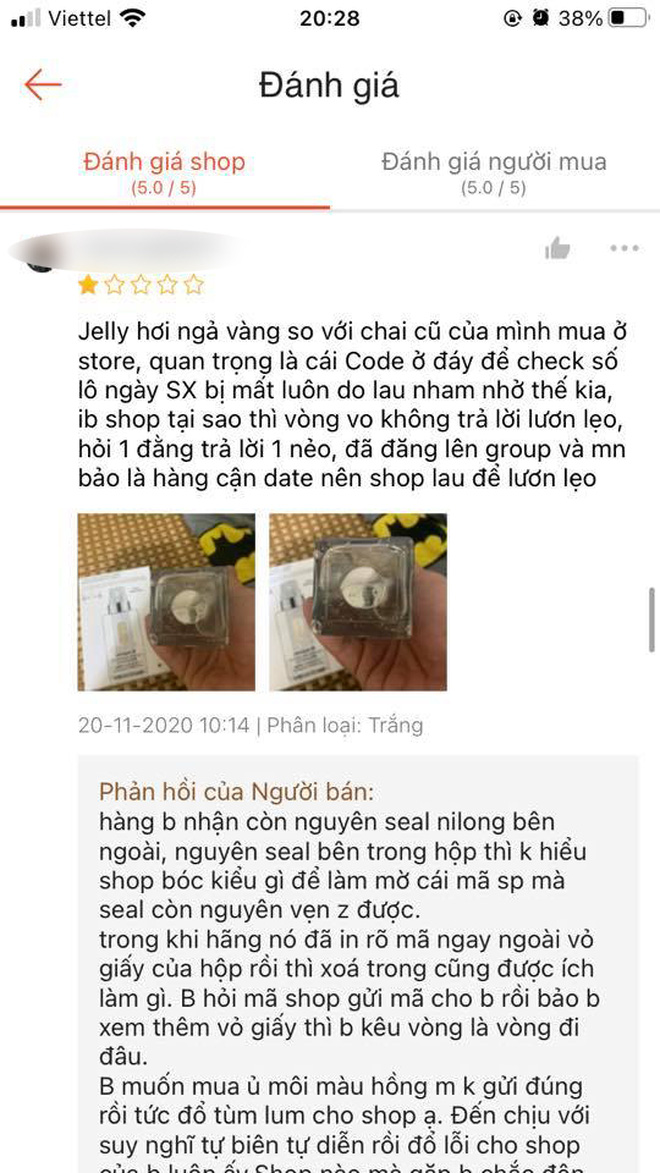660x1173 pixels.
Task: View the second review photo of bottle base
Action: click(x=358, y=602)
